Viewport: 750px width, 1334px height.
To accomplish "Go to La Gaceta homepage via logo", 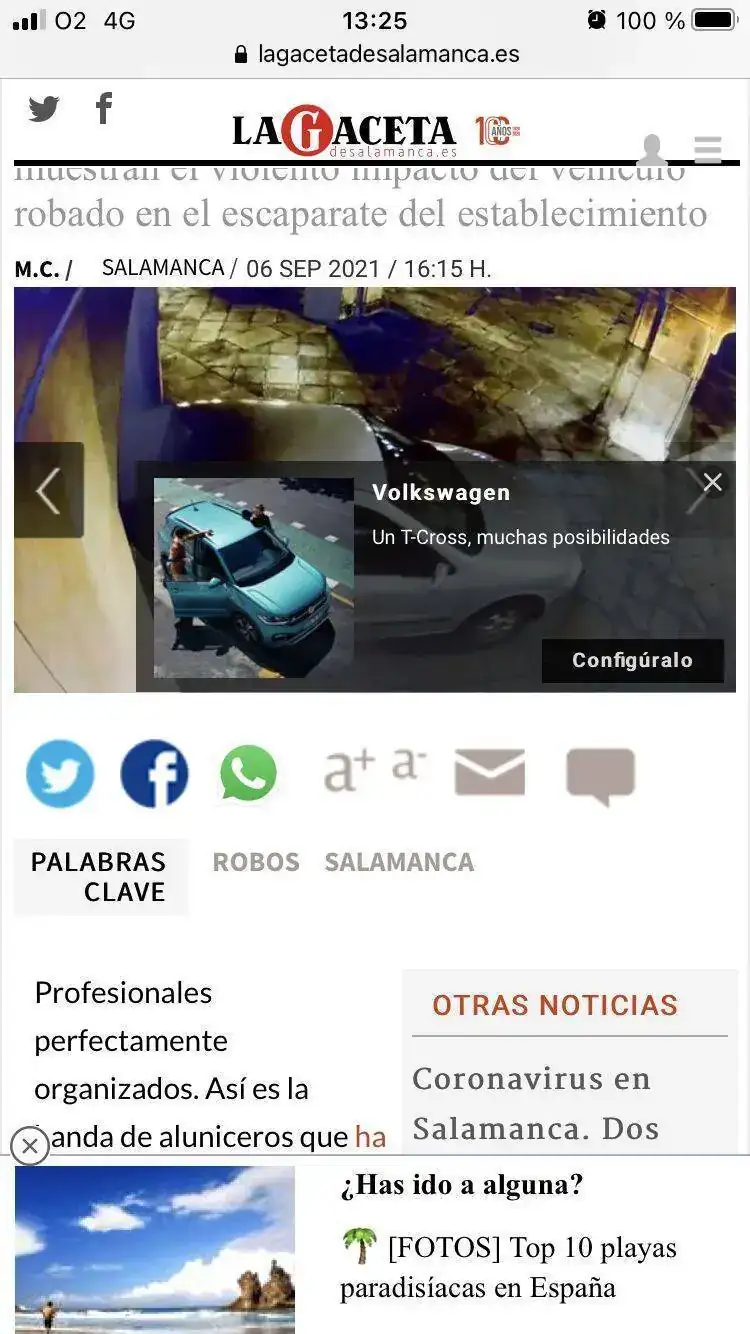I will tap(345, 133).
